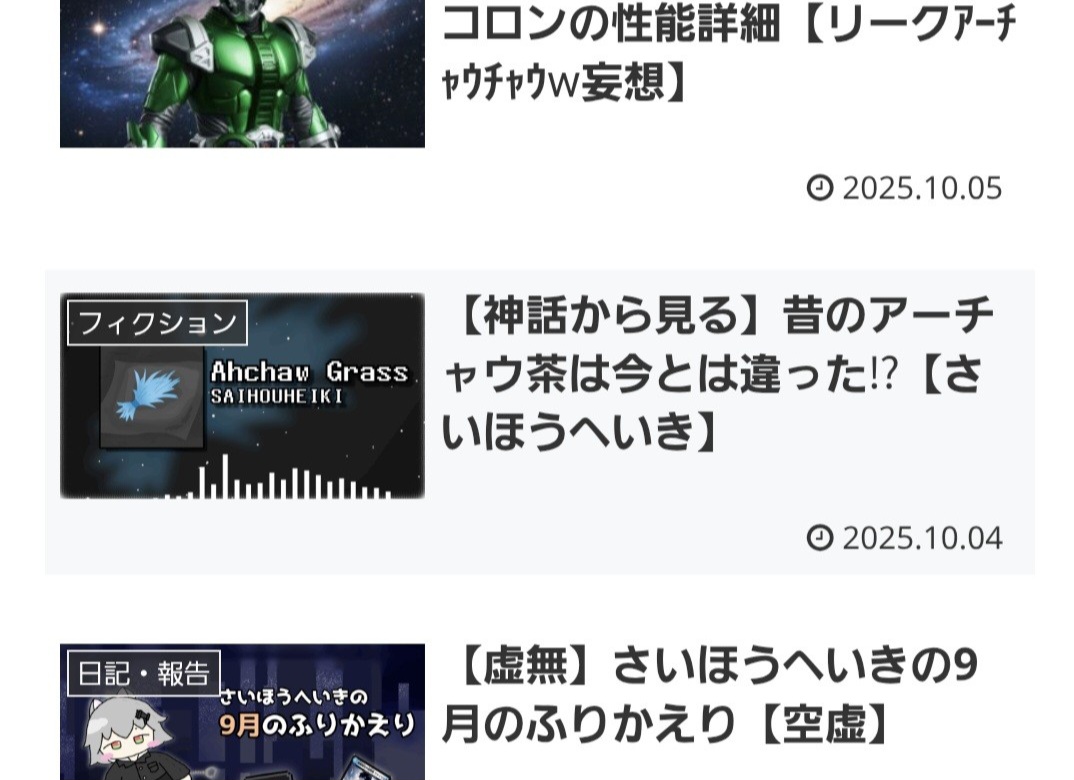1074x780 pixels.
Task: Open the 昔のアーチャウ茶は今とは違った article
Action: coord(717,374)
